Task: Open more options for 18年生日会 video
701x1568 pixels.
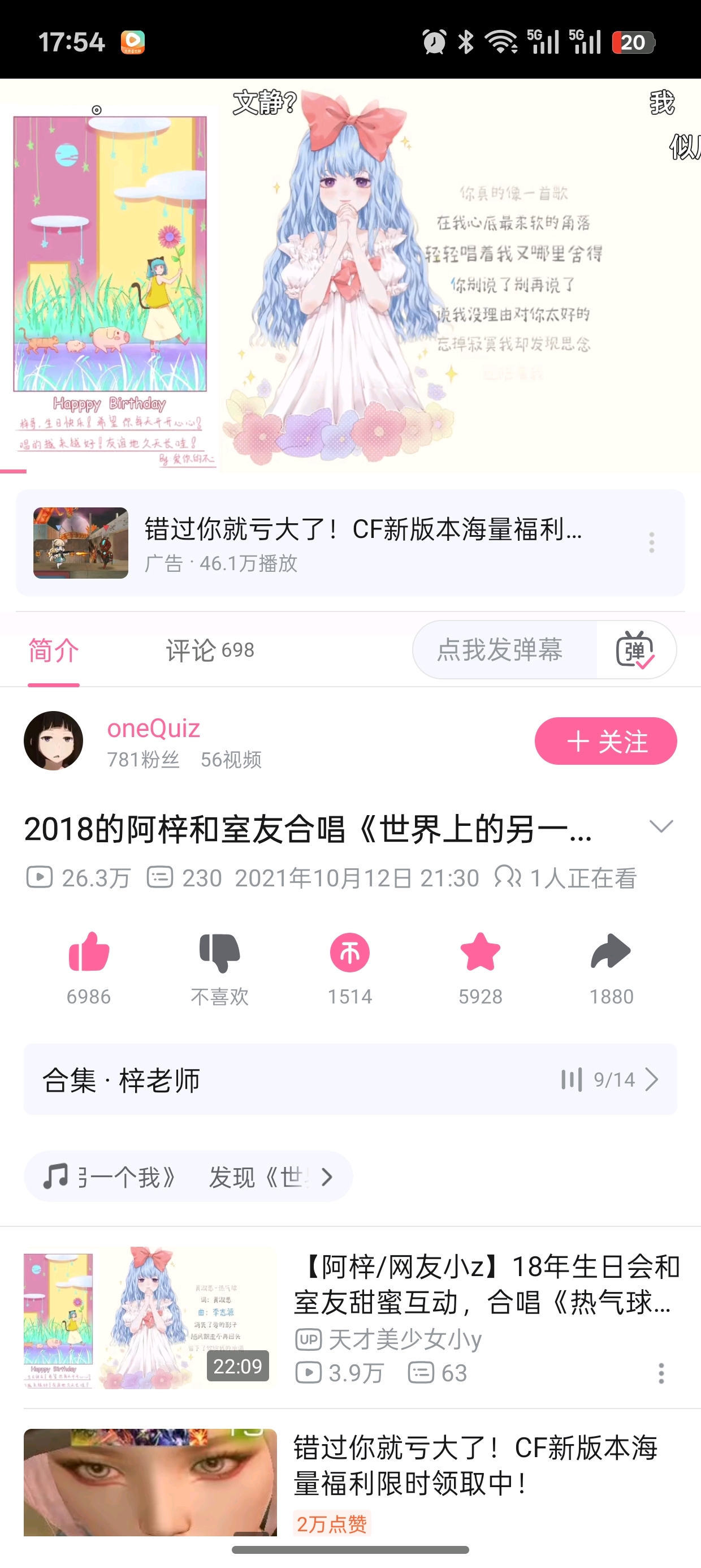Action: [661, 1373]
